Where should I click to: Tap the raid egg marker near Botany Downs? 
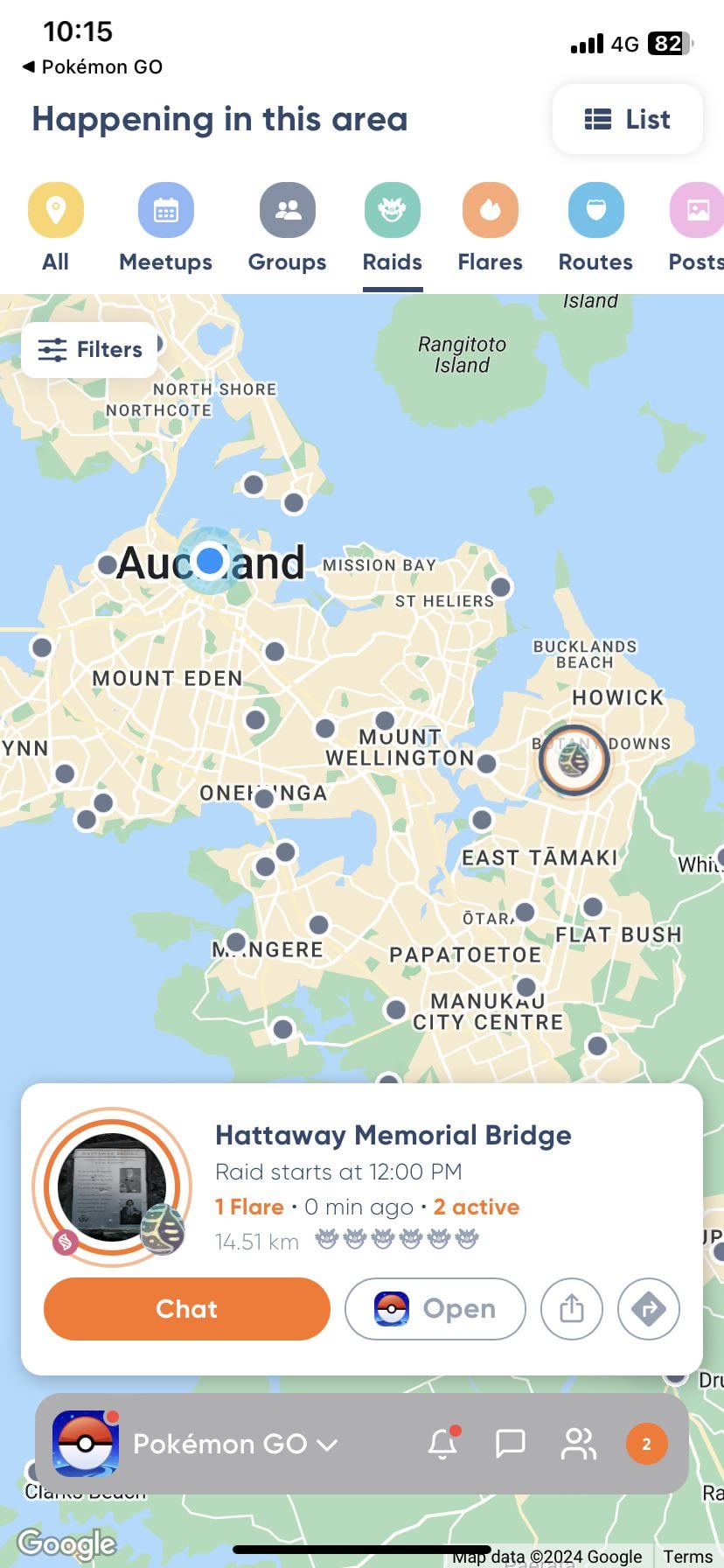pos(574,759)
